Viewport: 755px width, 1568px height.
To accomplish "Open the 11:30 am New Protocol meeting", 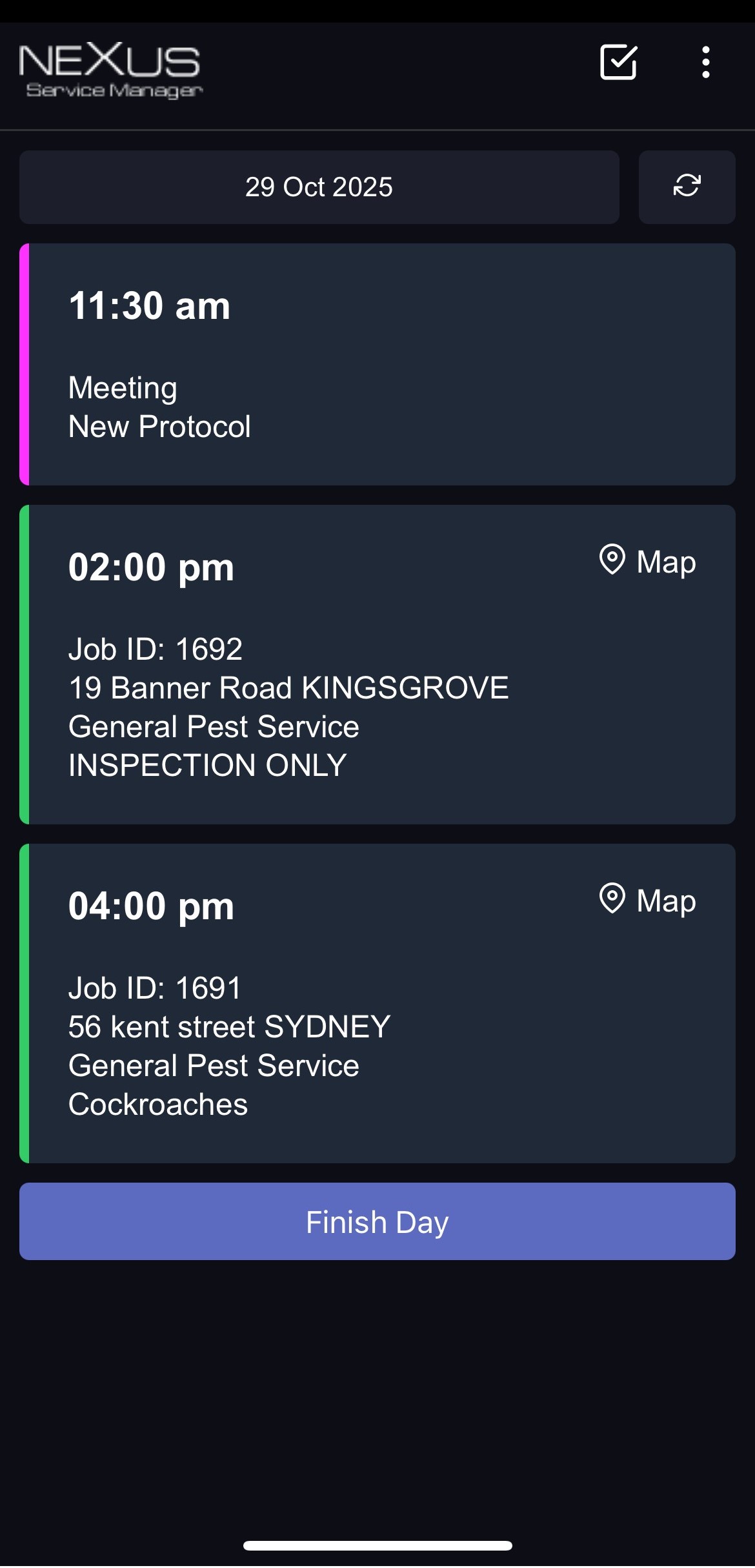I will point(377,365).
